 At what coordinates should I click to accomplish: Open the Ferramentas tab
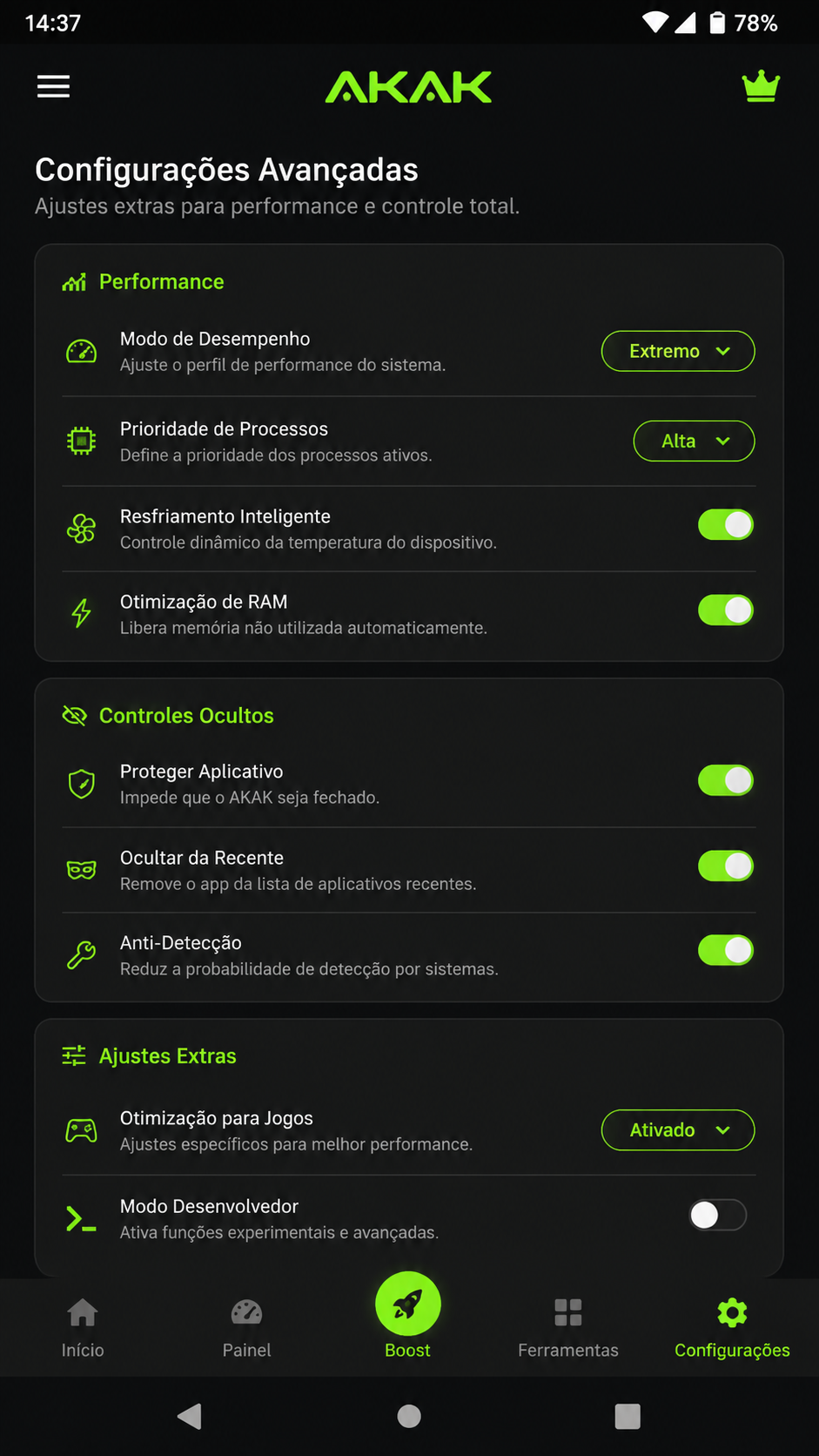click(568, 1328)
